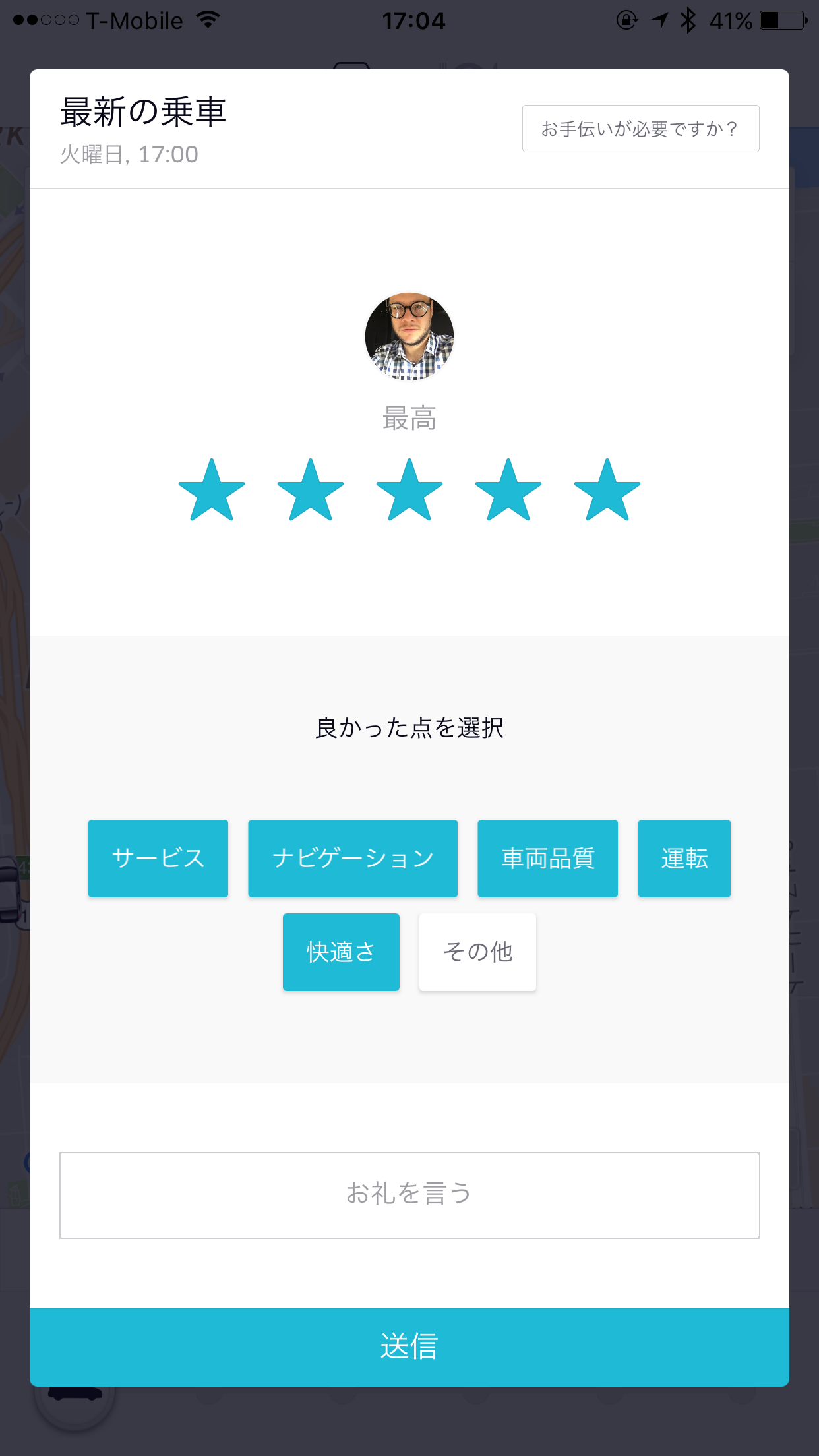The height and width of the screenshot is (1456, 819).
Task: Turn off the 運転 compliment
Action: pos(684,858)
